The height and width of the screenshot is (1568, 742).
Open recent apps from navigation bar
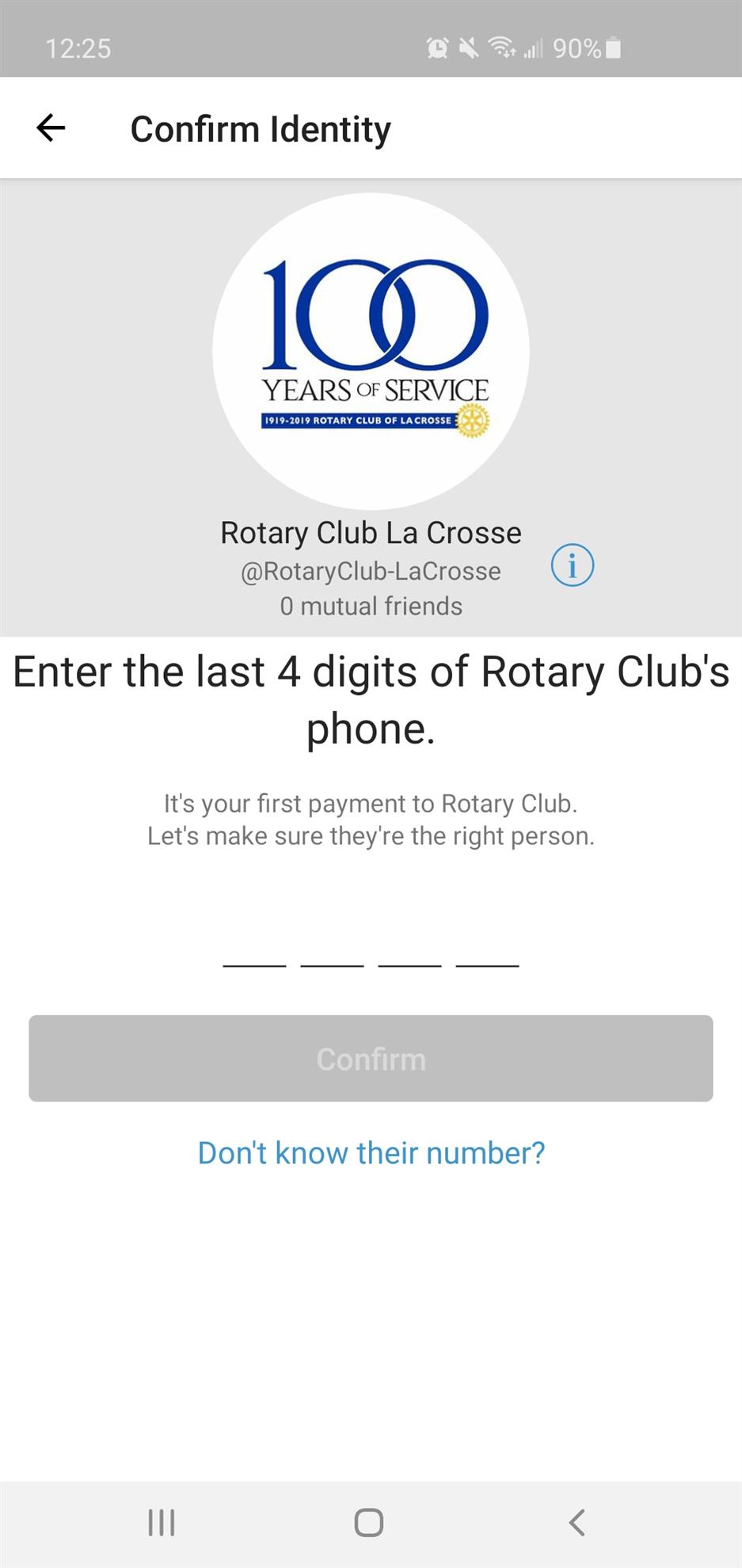point(162,1522)
